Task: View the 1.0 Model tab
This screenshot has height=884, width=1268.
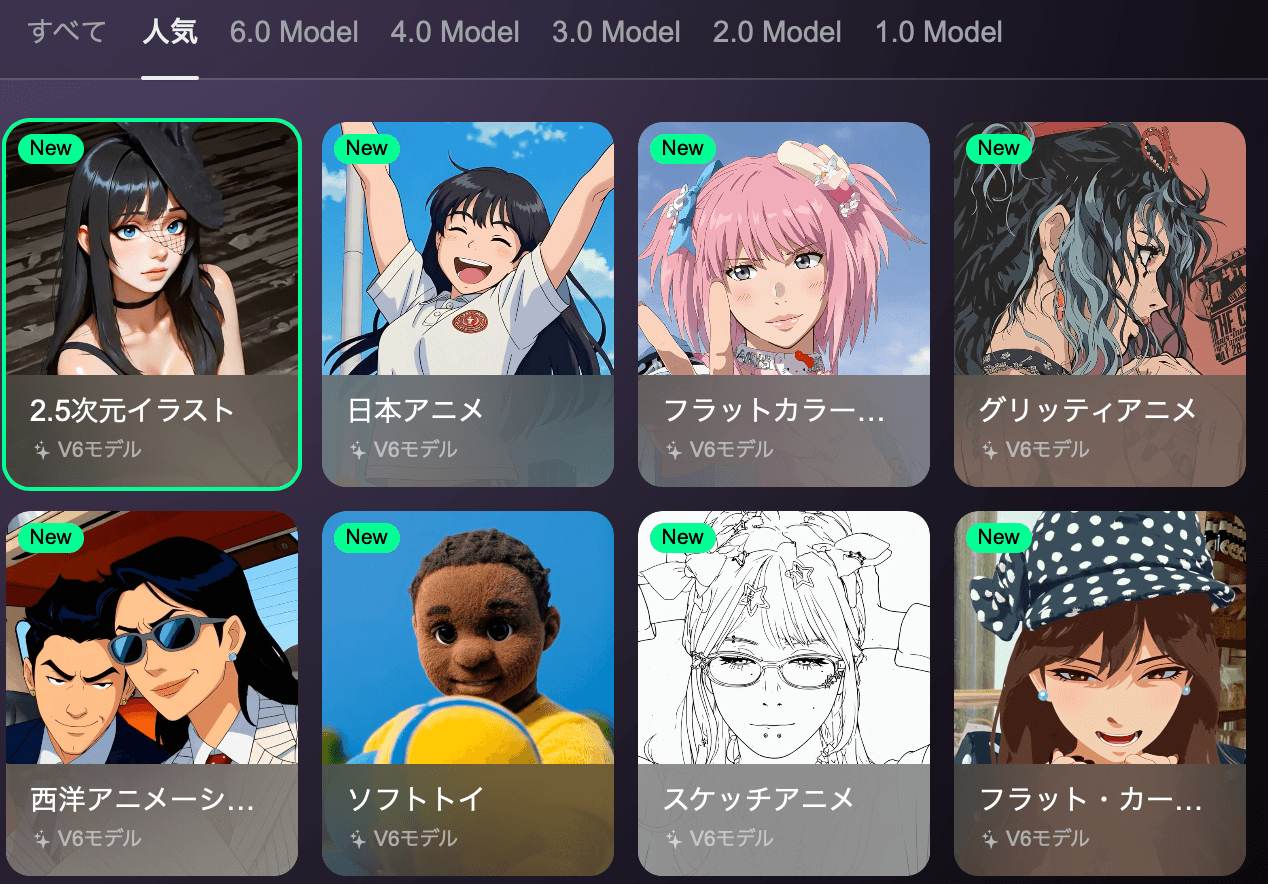Action: pyautogui.click(x=938, y=32)
